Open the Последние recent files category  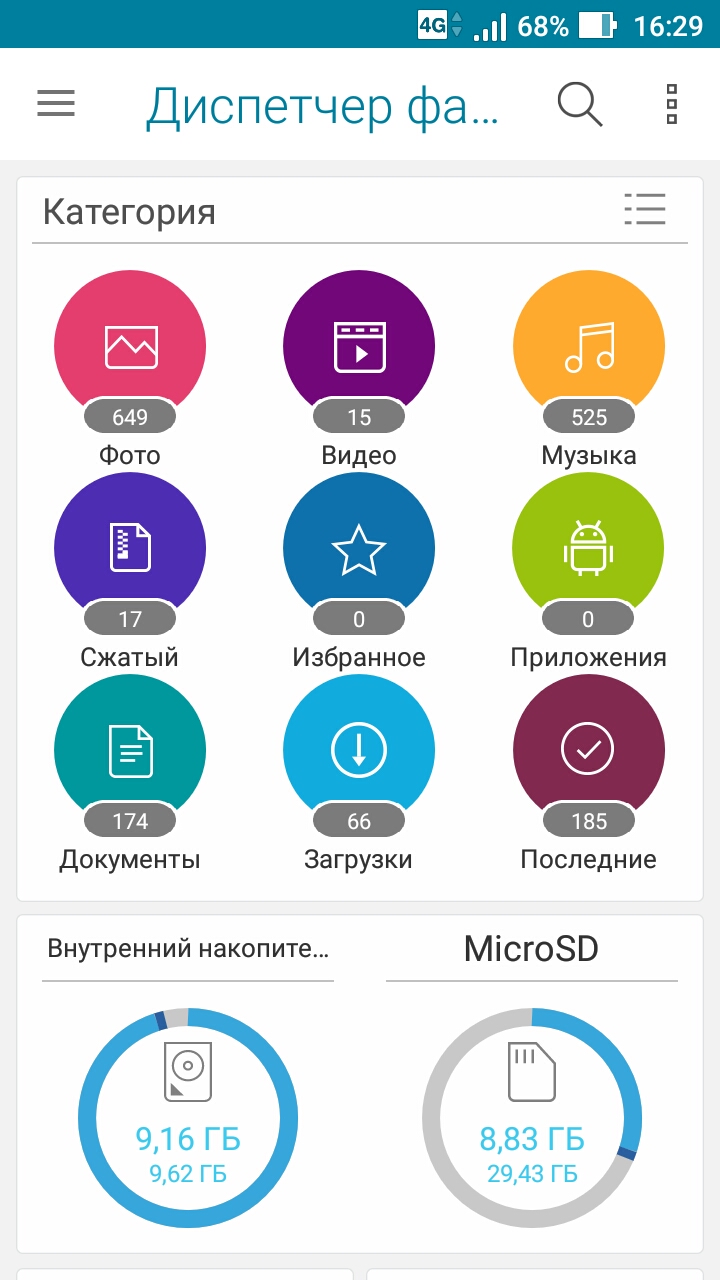coord(589,772)
